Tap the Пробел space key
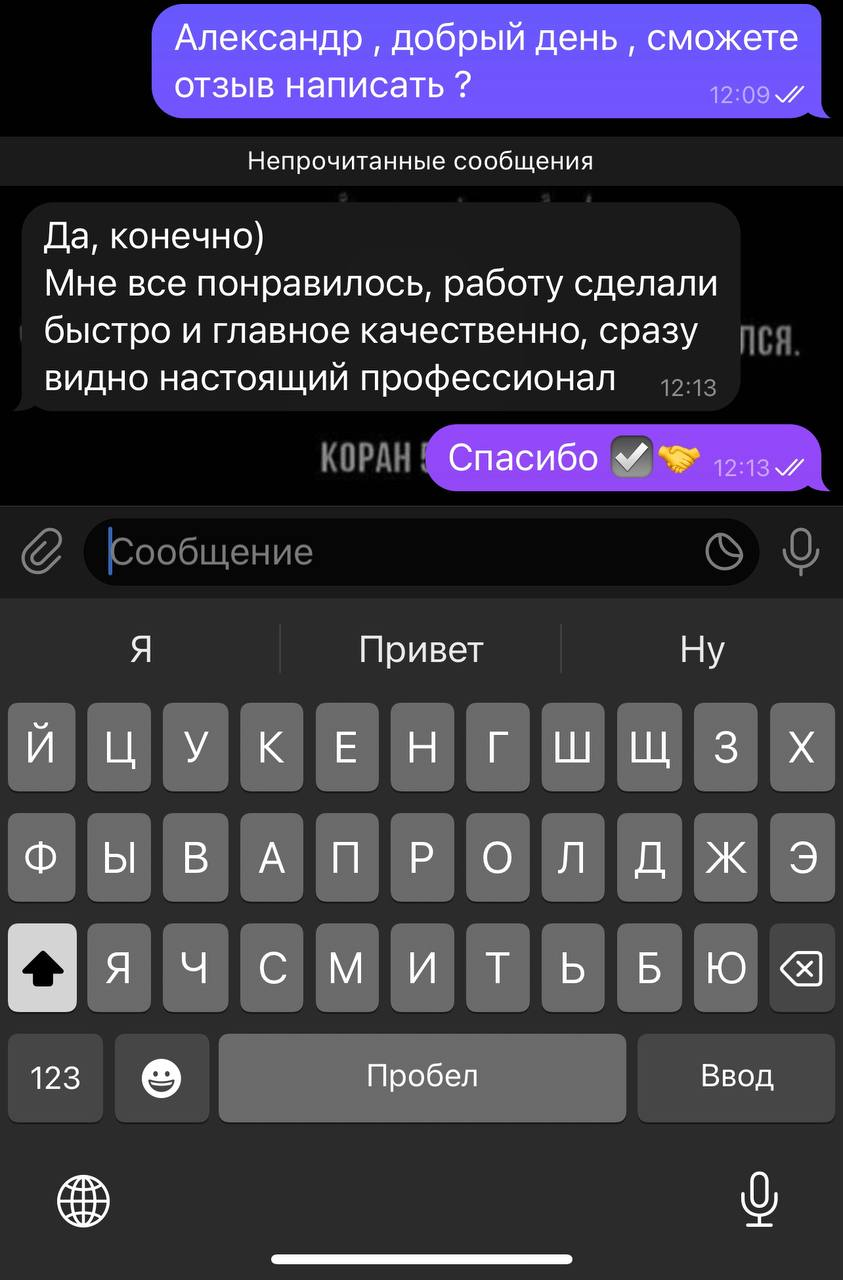843x1280 pixels. (422, 1077)
